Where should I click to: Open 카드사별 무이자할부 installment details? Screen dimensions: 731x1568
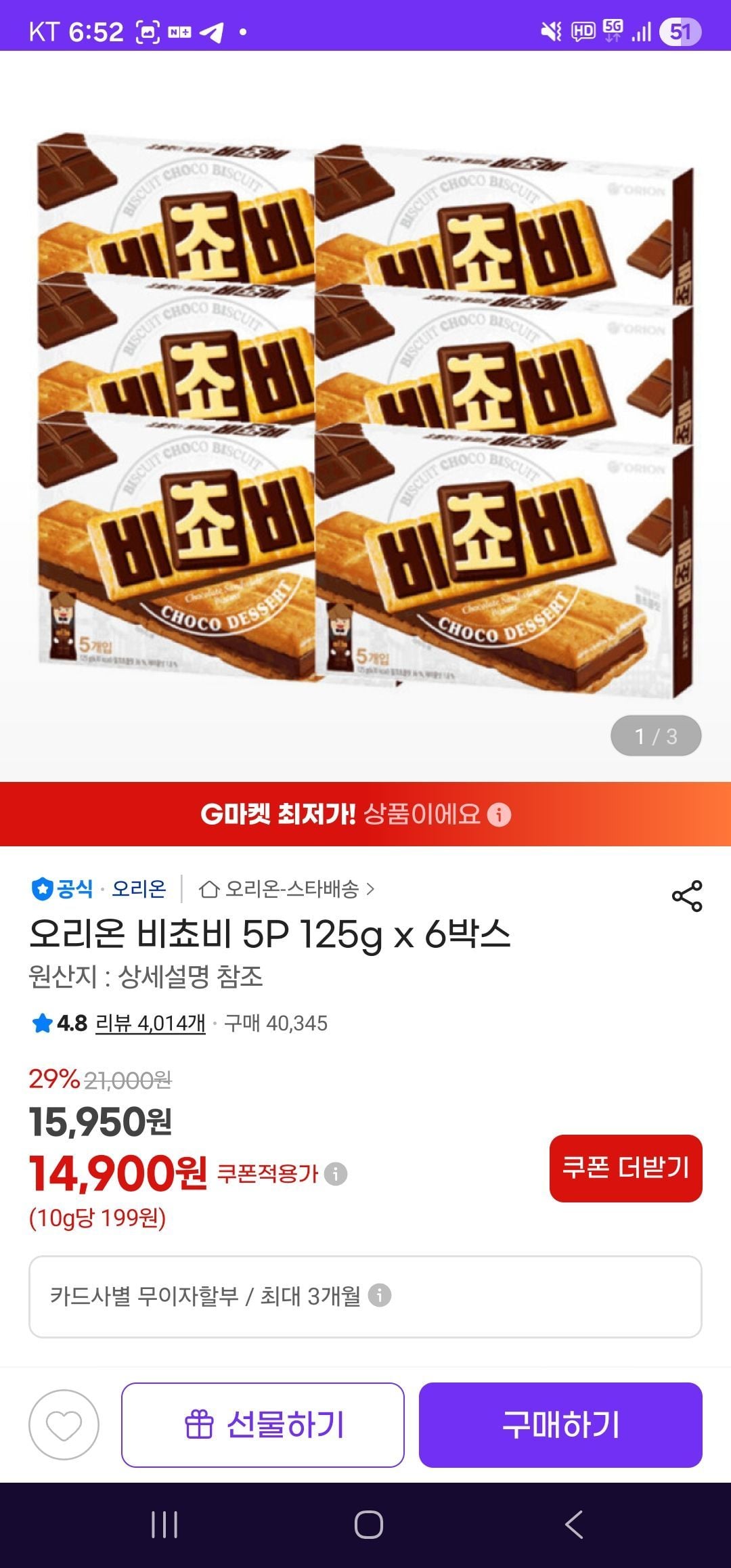coord(365,1296)
